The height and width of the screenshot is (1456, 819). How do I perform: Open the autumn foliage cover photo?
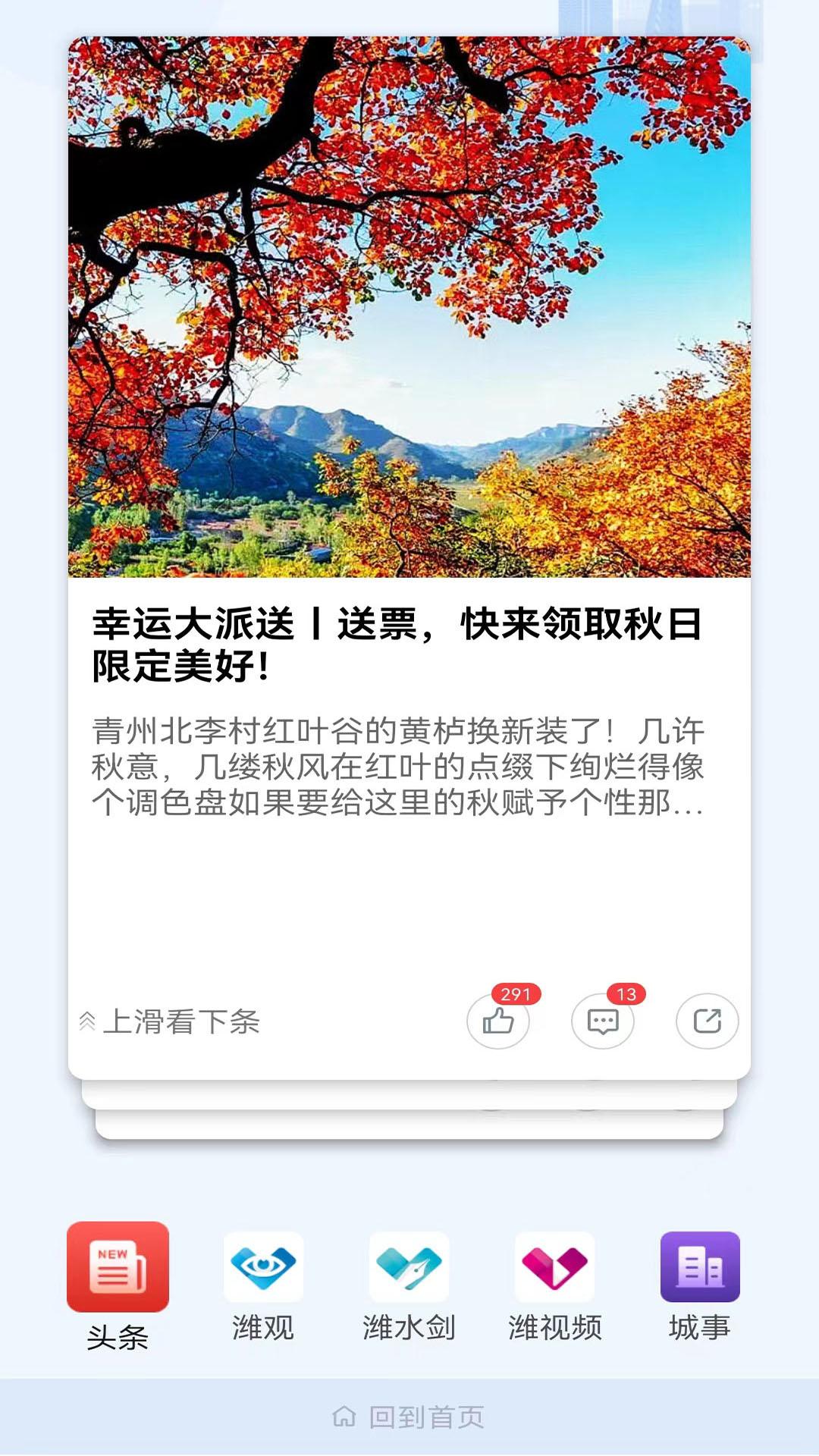click(x=409, y=303)
